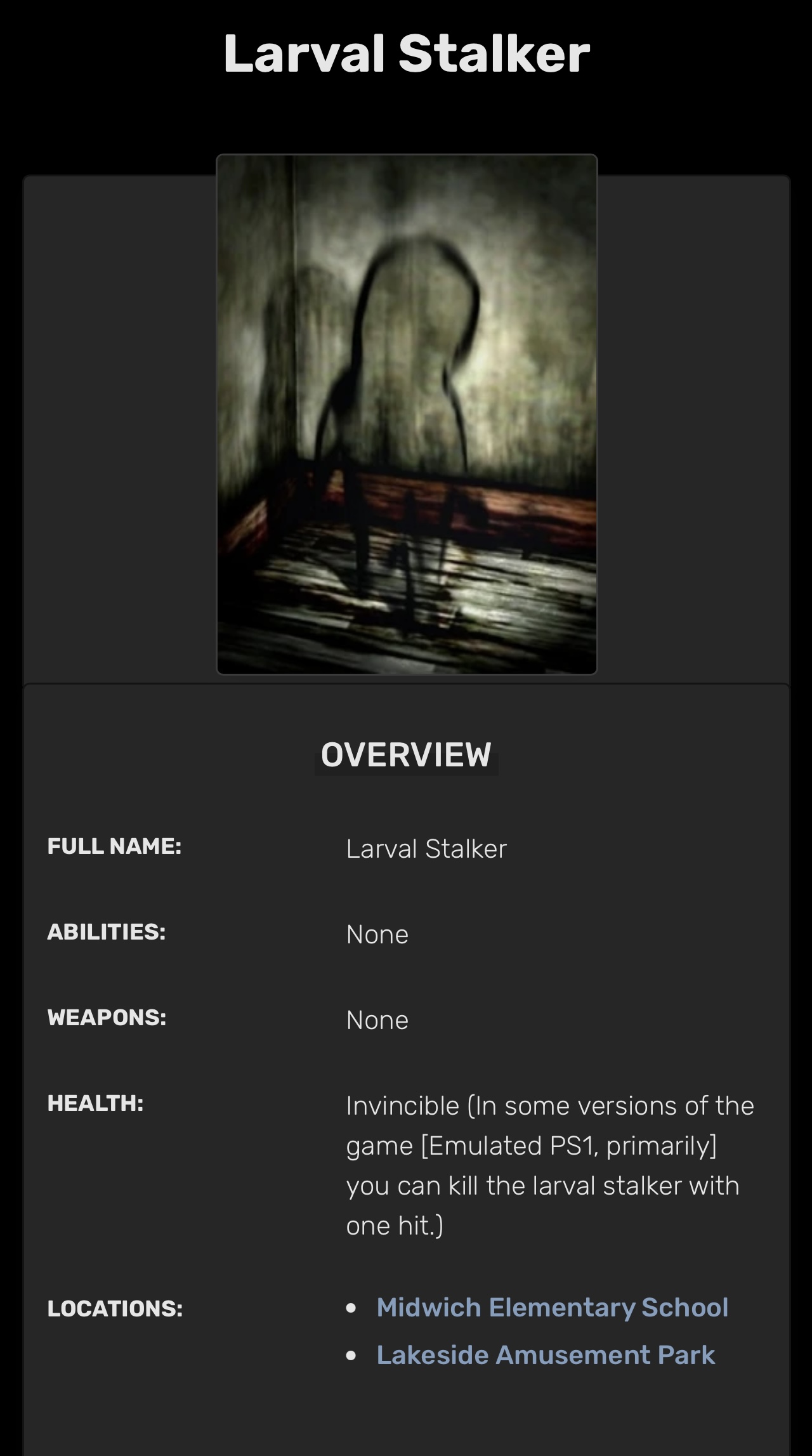Image resolution: width=812 pixels, height=1456 pixels.
Task: Open the Lakeside Amusement Park link
Action: (x=546, y=1355)
